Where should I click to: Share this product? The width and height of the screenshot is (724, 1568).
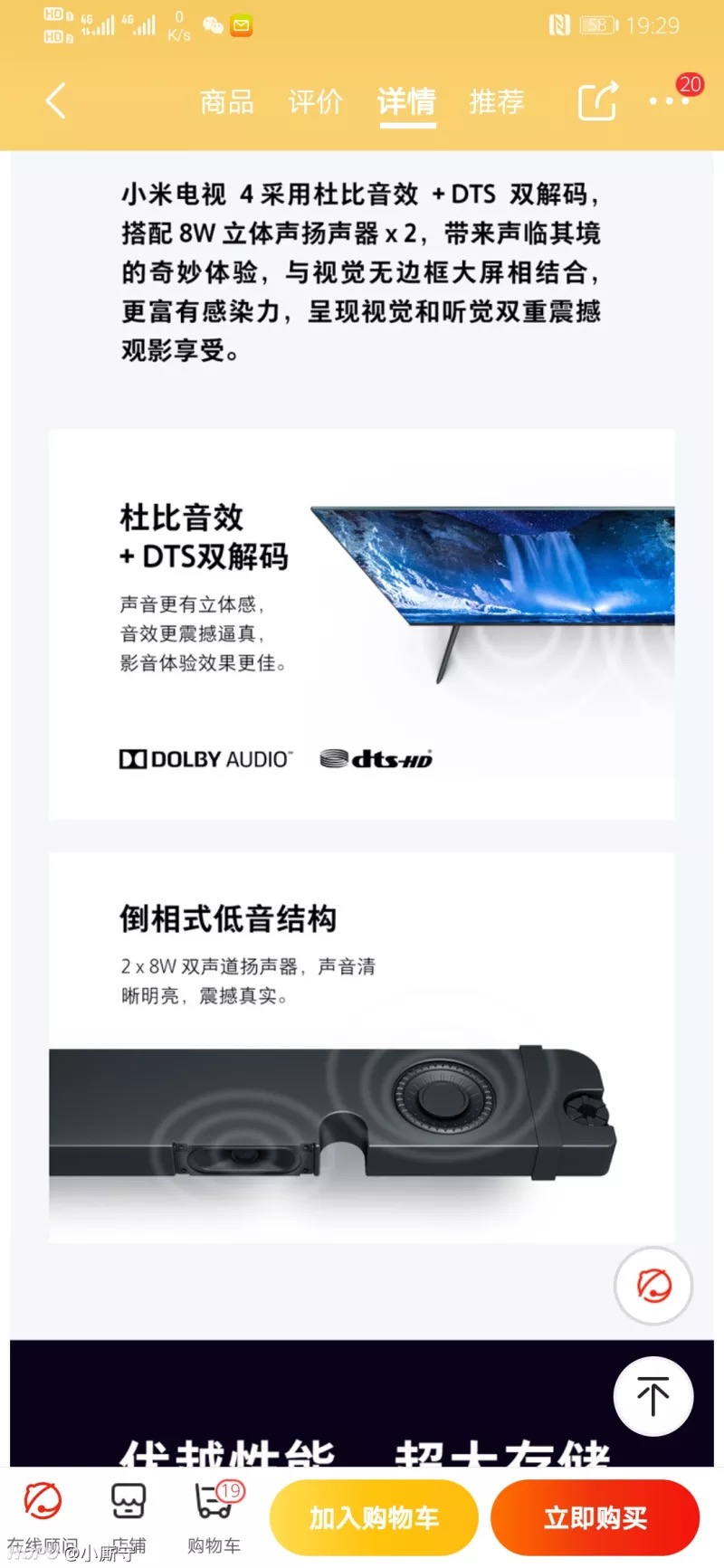click(x=597, y=100)
